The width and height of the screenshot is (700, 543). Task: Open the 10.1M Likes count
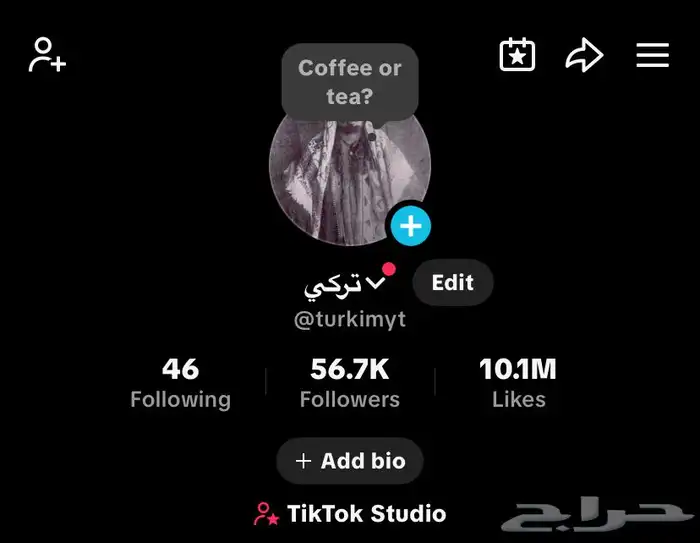coord(518,383)
